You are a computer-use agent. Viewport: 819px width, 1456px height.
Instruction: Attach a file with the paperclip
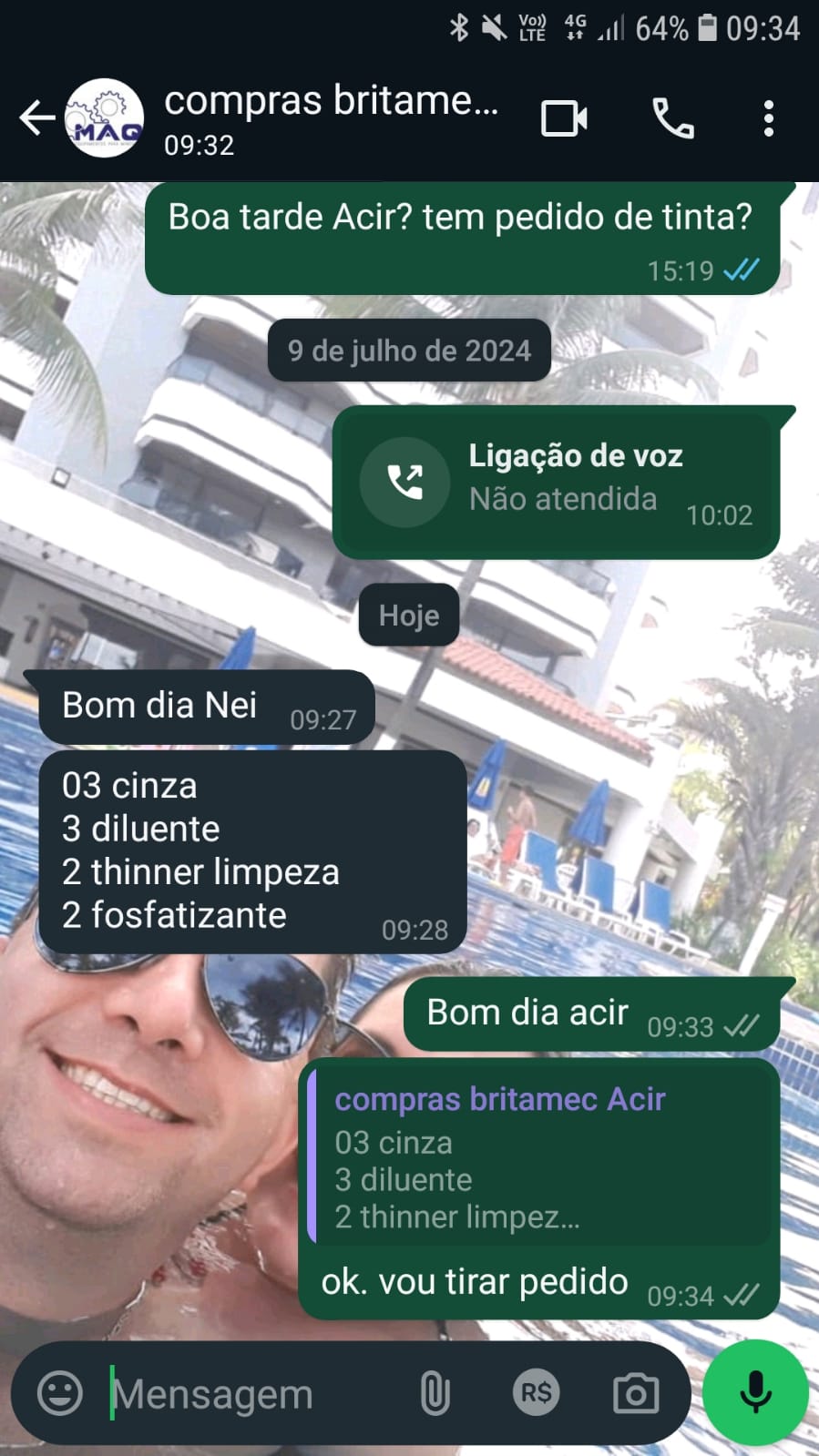pos(435,1393)
